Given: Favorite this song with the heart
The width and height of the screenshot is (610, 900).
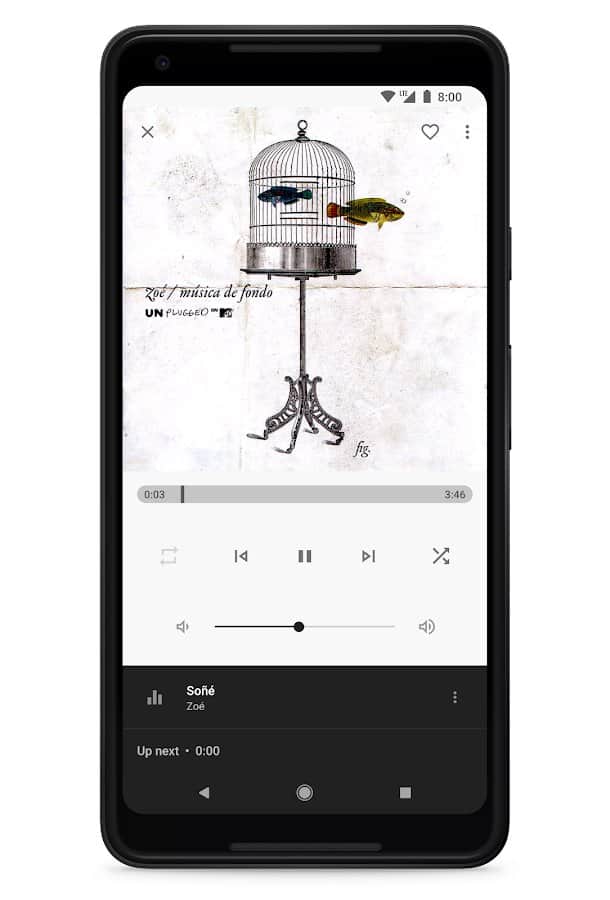Looking at the screenshot, I should tap(430, 132).
